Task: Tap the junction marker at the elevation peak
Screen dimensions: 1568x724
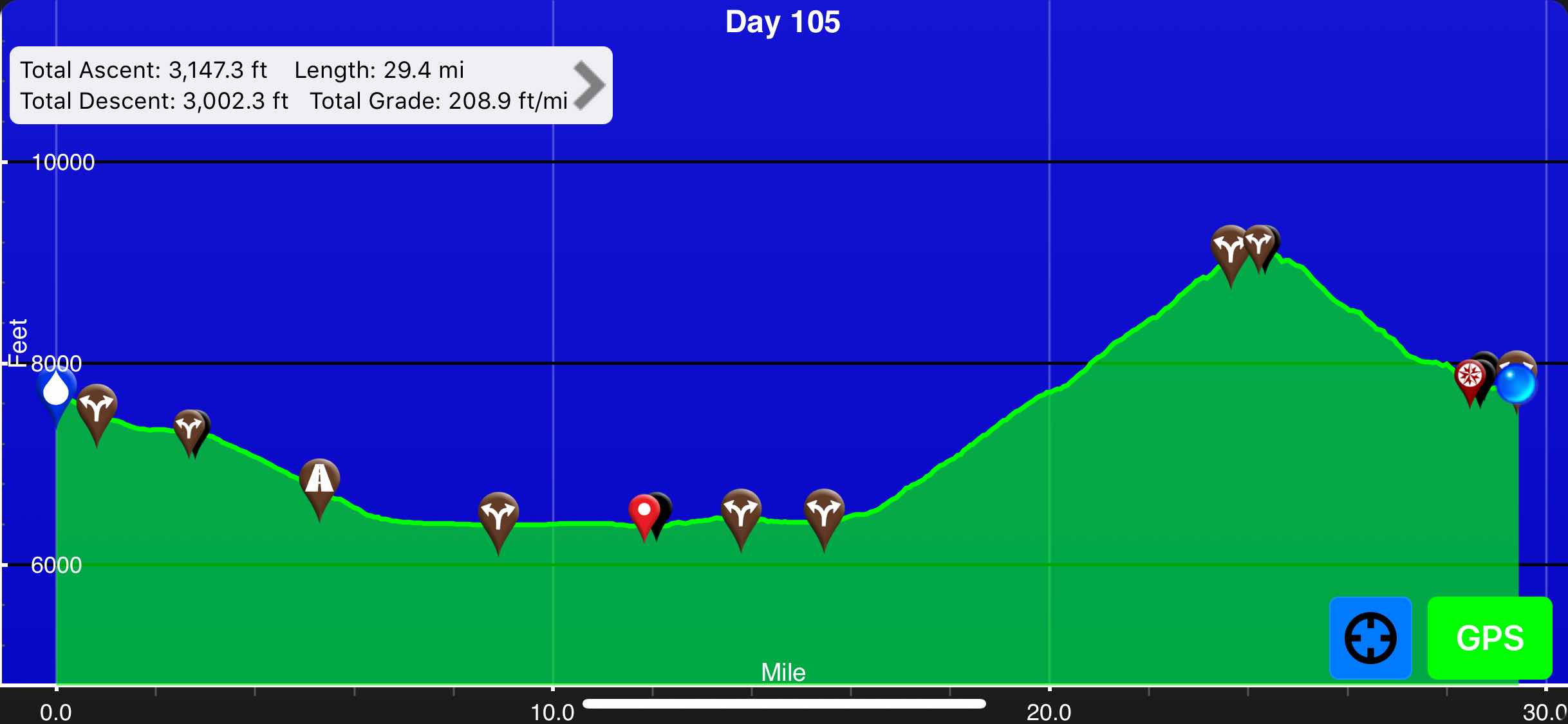Action: click(1230, 247)
